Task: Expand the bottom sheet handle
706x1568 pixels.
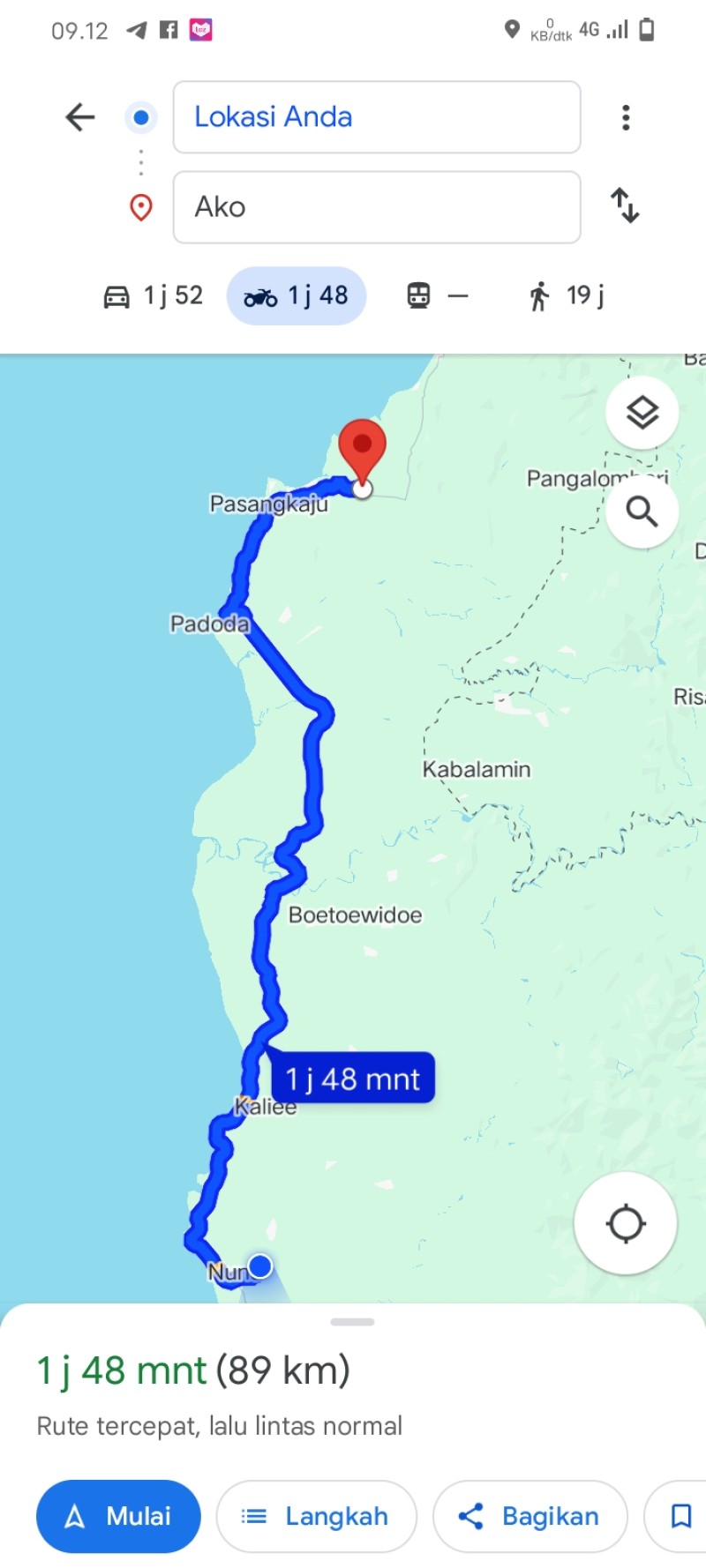Action: pos(353,1322)
